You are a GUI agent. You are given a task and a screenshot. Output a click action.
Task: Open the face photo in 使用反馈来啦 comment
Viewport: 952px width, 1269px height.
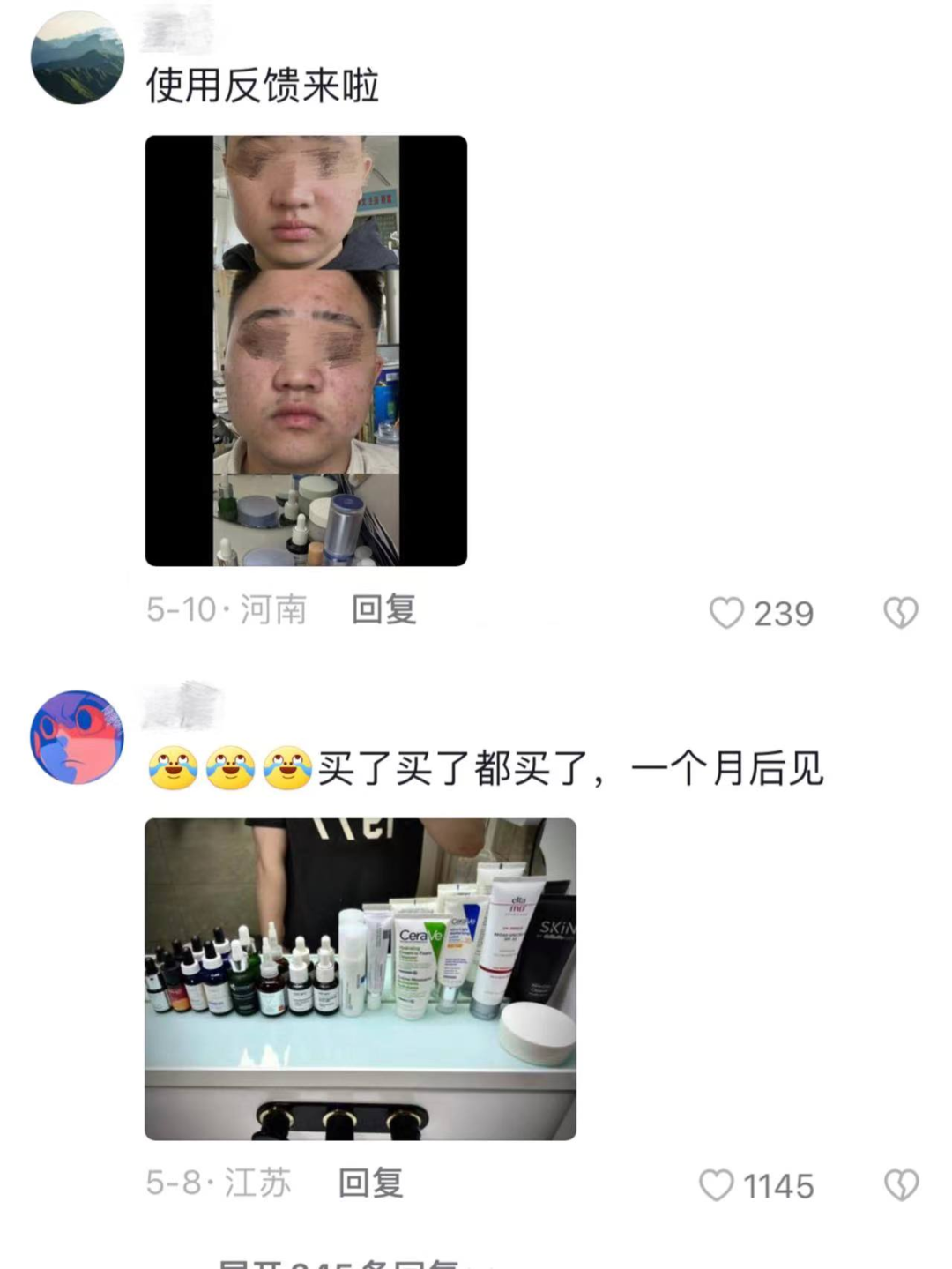pos(306,350)
